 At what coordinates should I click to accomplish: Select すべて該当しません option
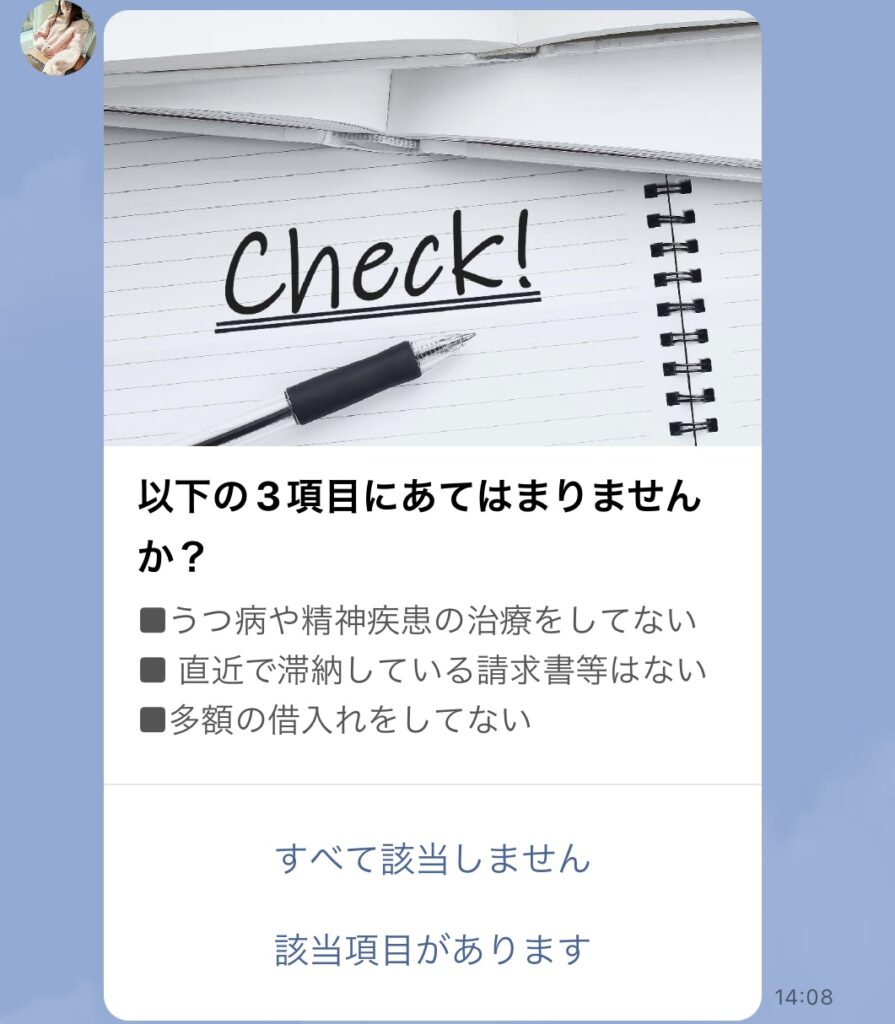(432, 859)
